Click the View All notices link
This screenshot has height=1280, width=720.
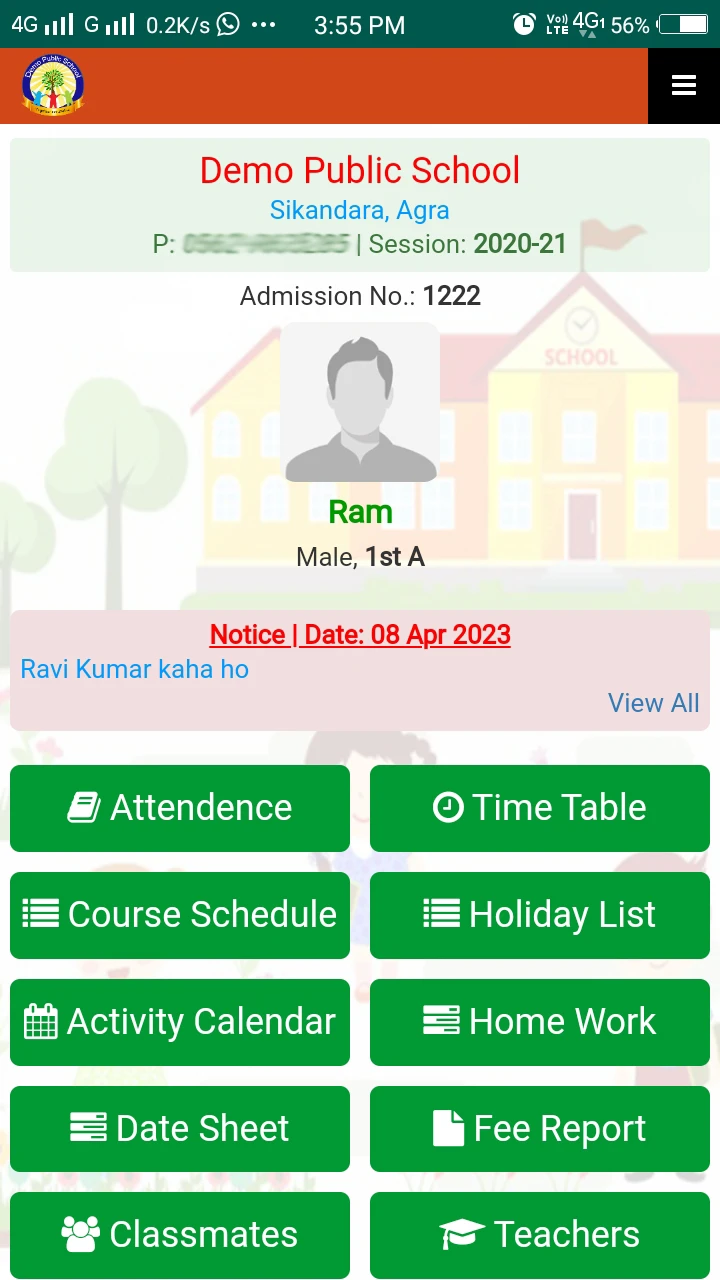(653, 703)
